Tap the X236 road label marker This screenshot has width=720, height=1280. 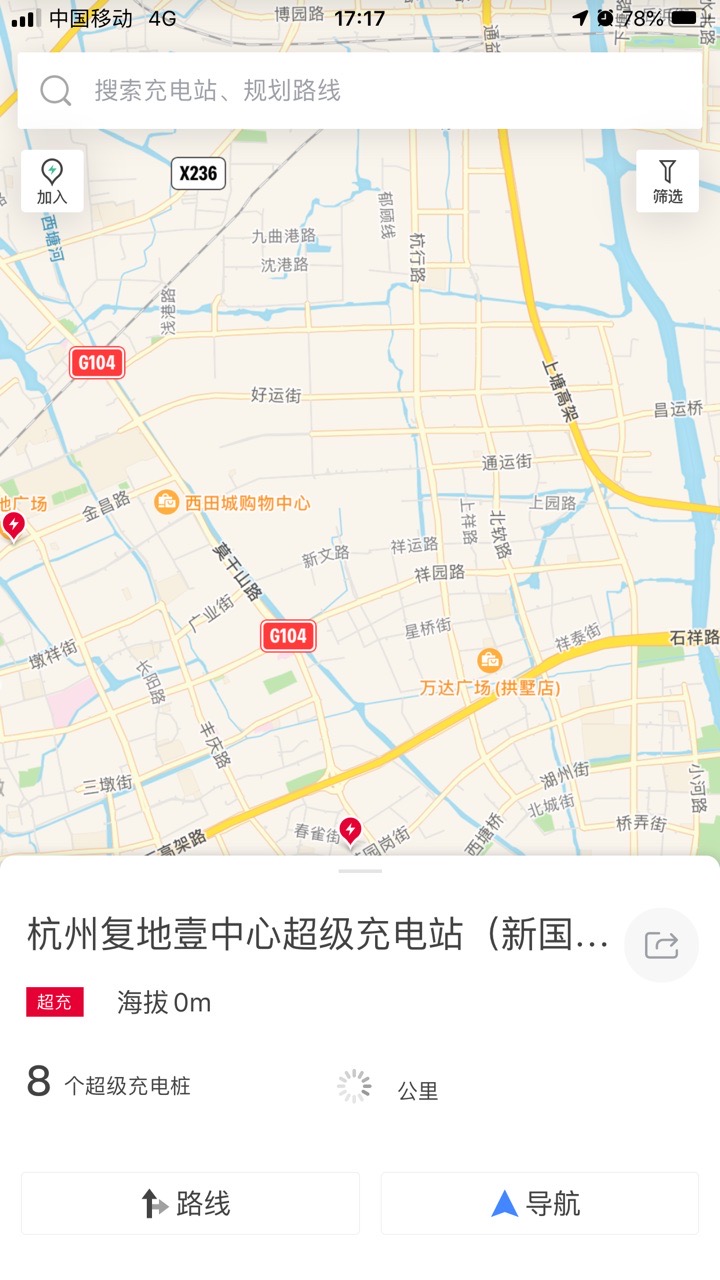click(198, 172)
